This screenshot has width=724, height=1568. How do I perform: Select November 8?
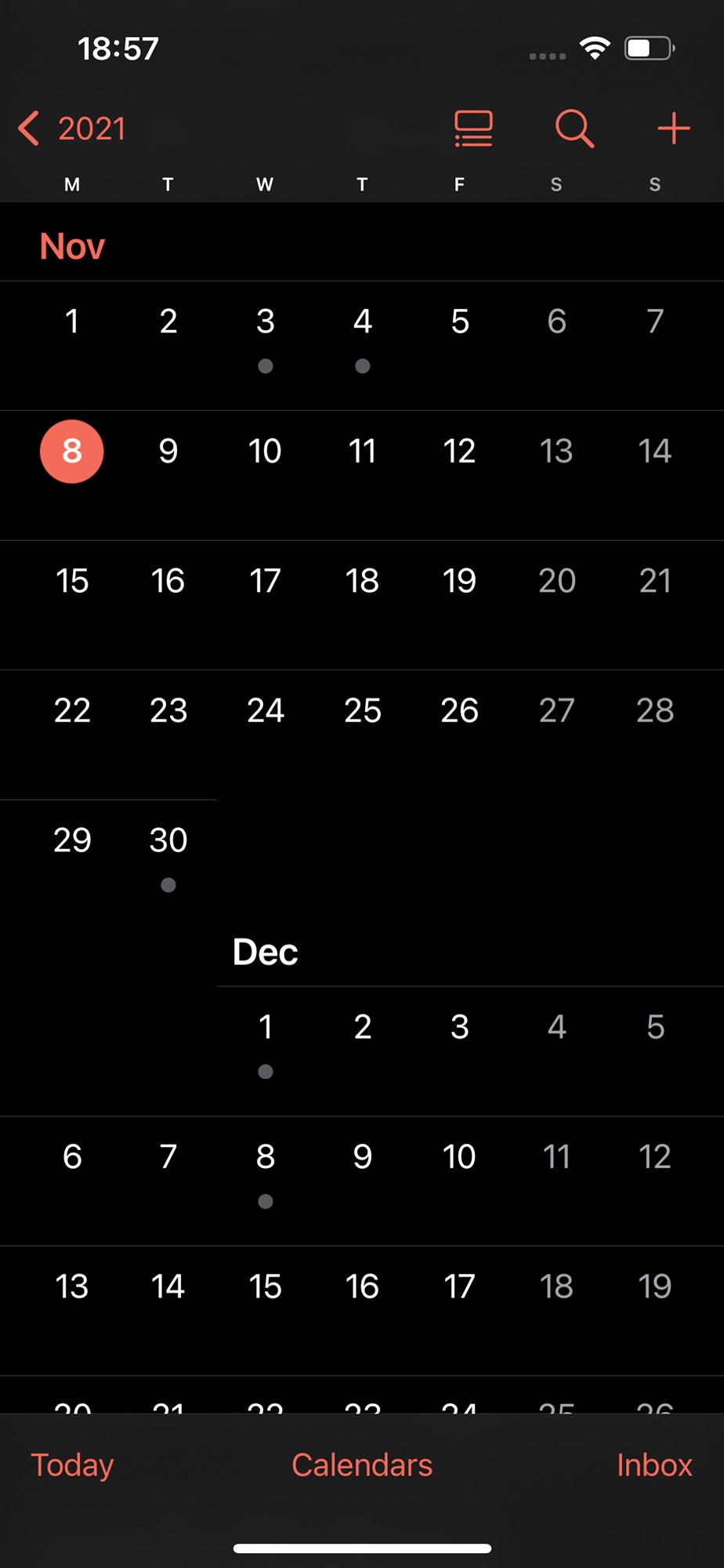click(72, 452)
